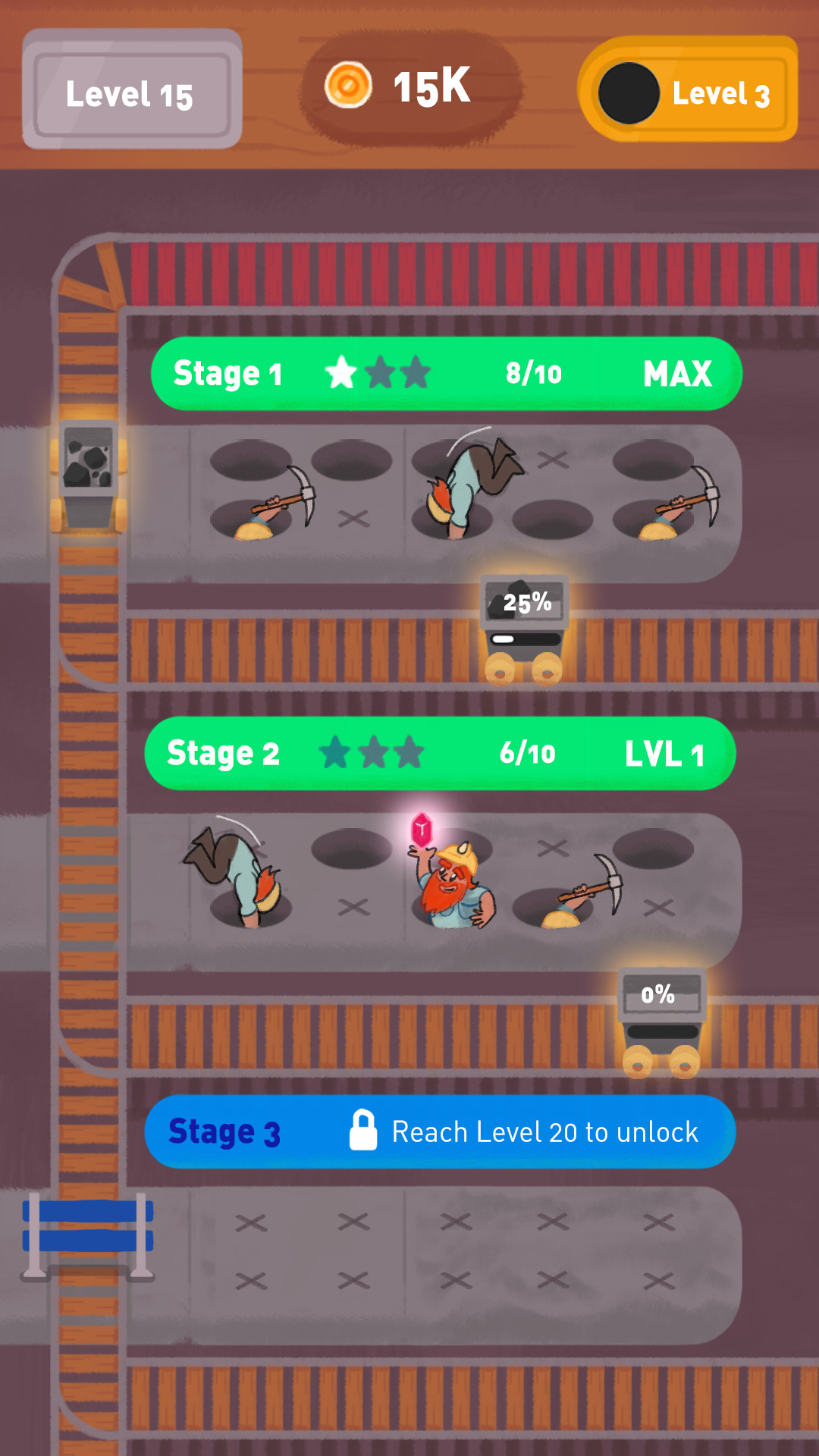Select the Stage 2 LVL 1 bar
This screenshot has width=819, height=1456.
pyautogui.click(x=440, y=753)
